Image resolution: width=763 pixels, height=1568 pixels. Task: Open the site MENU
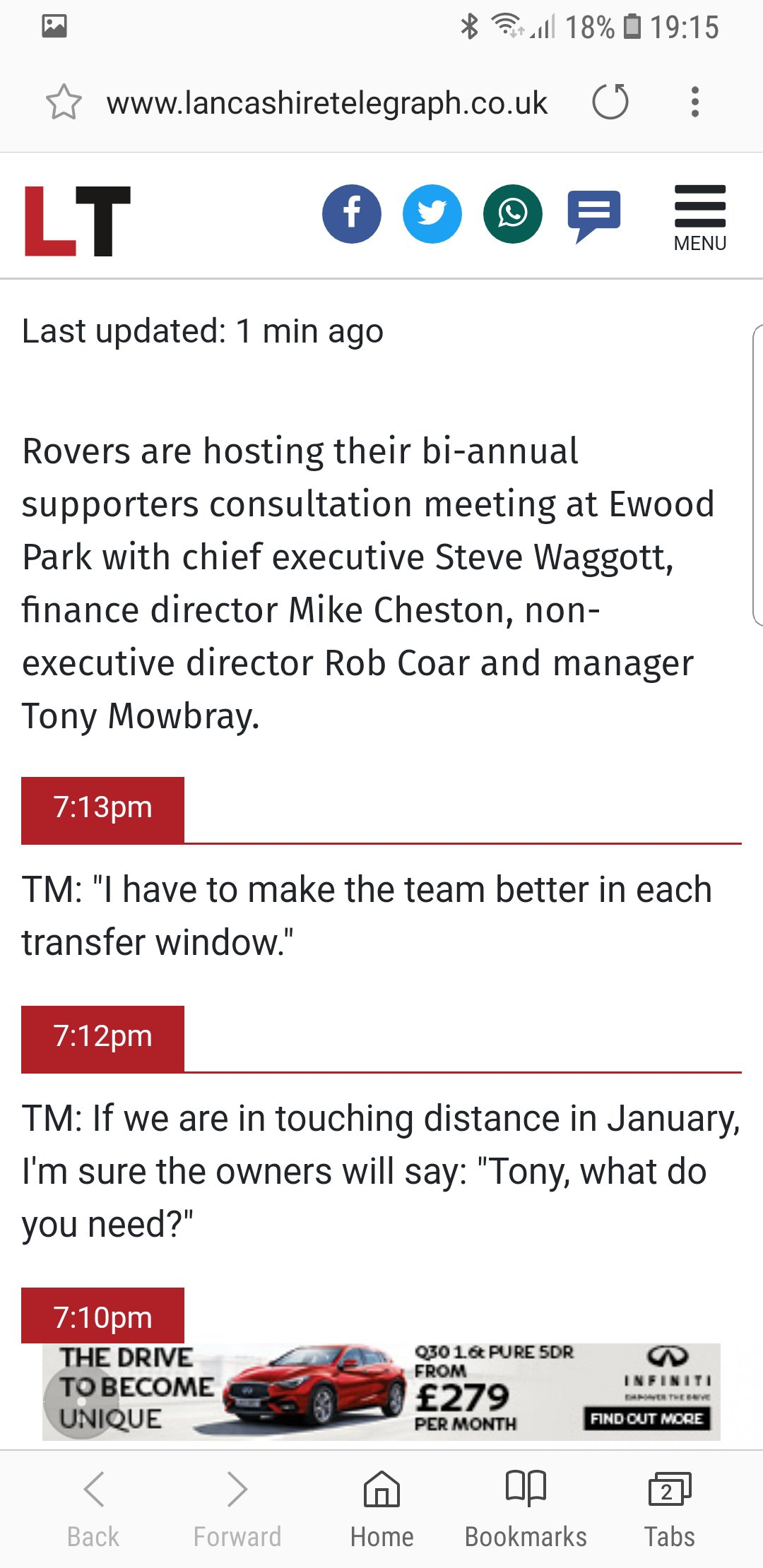coord(700,218)
